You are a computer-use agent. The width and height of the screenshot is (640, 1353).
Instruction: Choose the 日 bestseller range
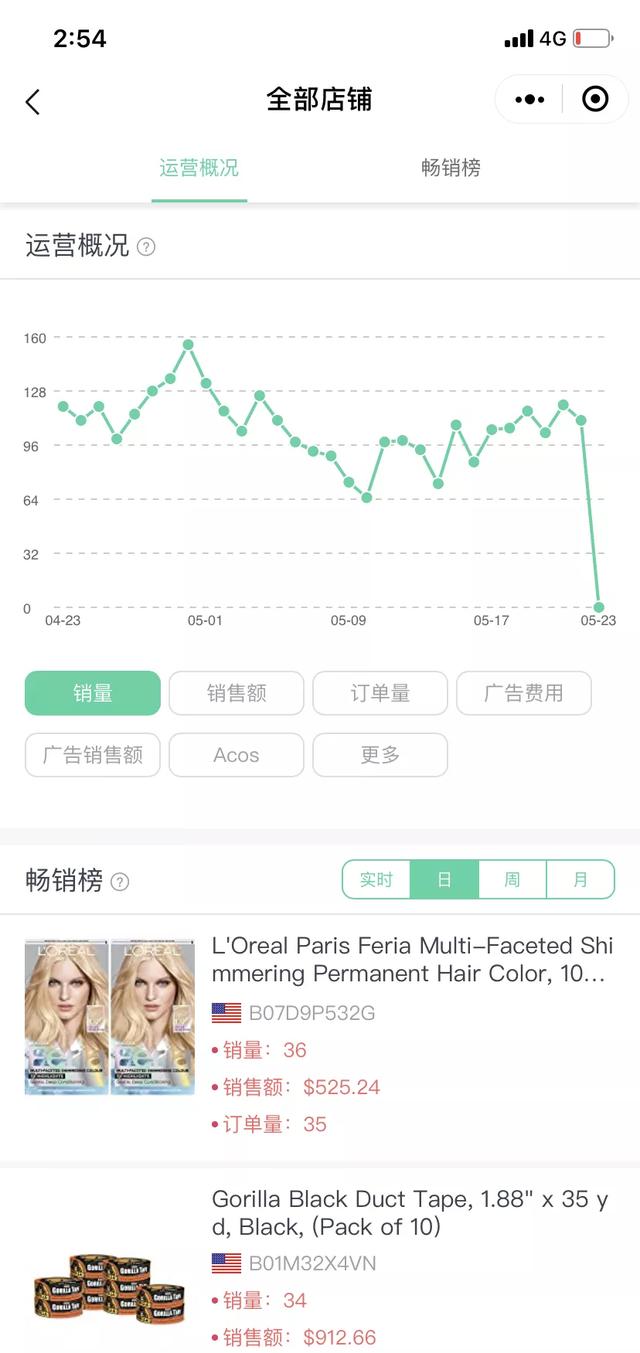pos(444,880)
